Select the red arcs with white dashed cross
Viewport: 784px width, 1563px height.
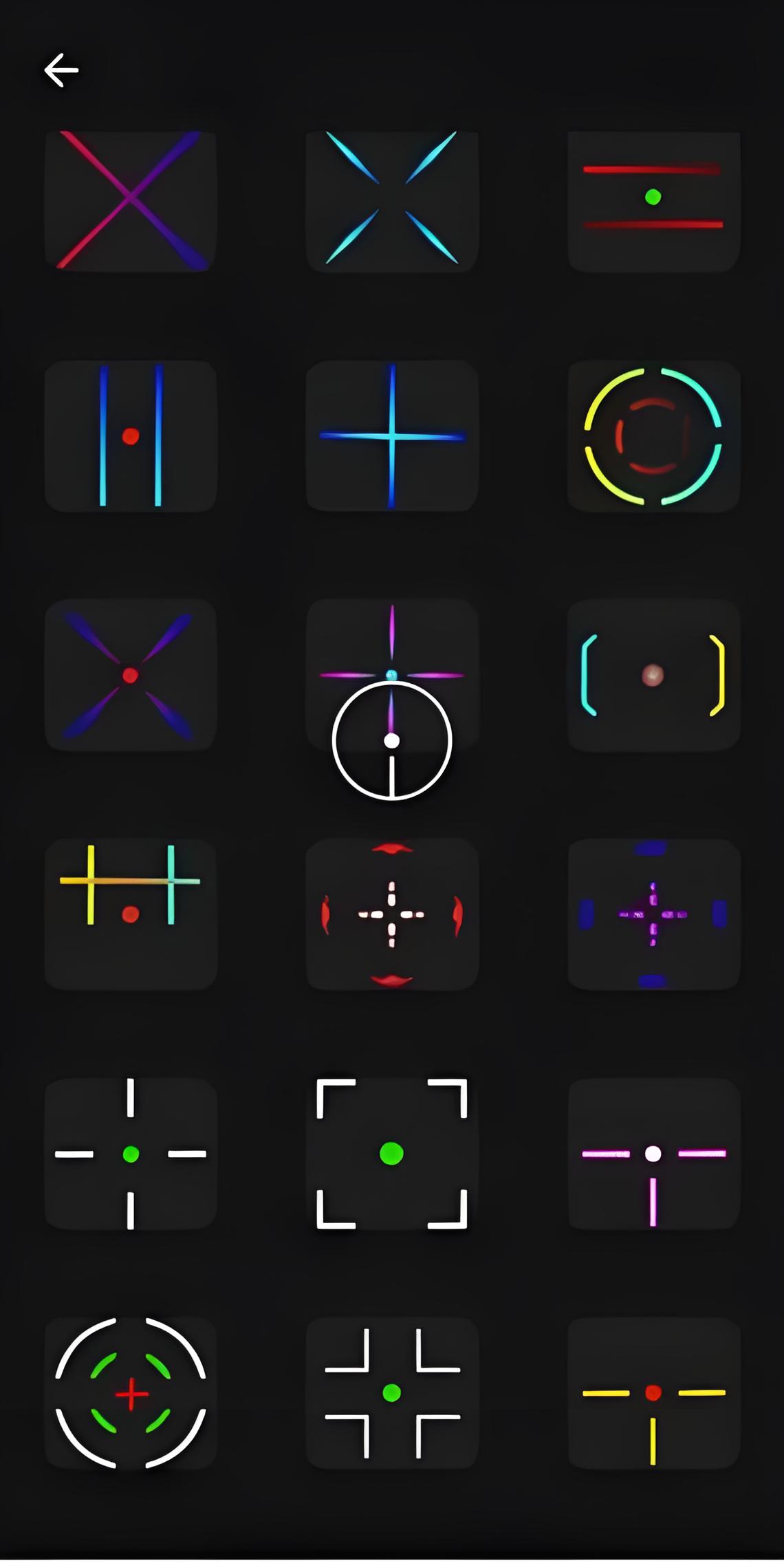392,914
